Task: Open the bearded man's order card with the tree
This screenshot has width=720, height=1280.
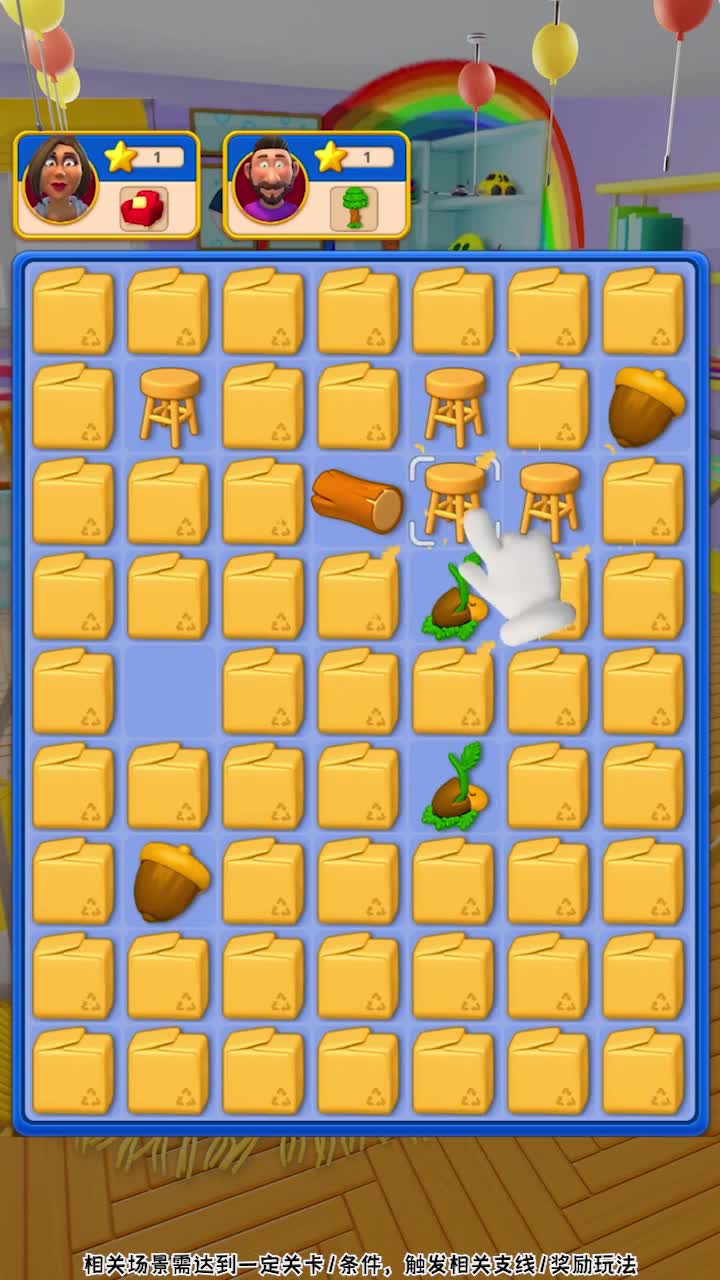Action: [x=316, y=185]
